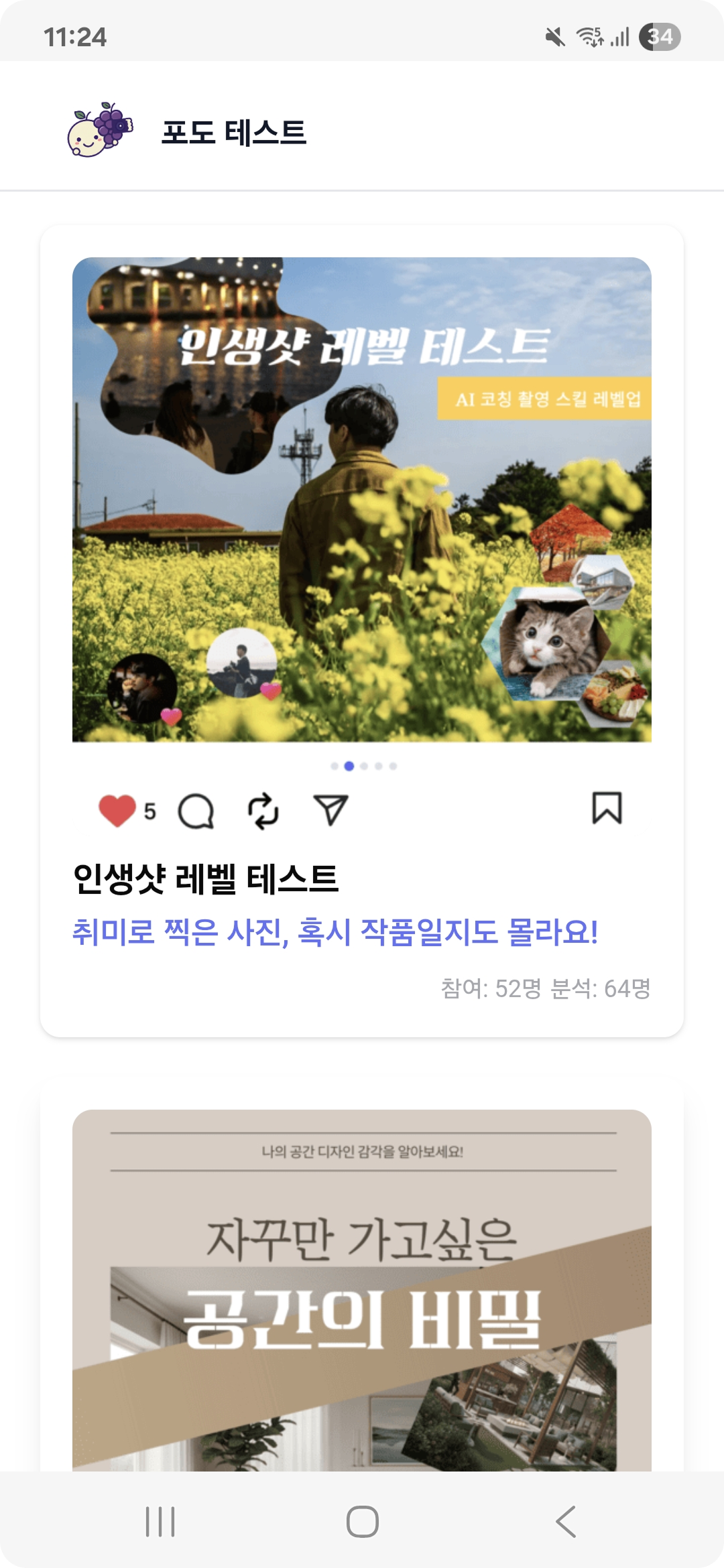Tap the repost/share arrows icon
This screenshot has height=1568, width=724.
click(263, 811)
